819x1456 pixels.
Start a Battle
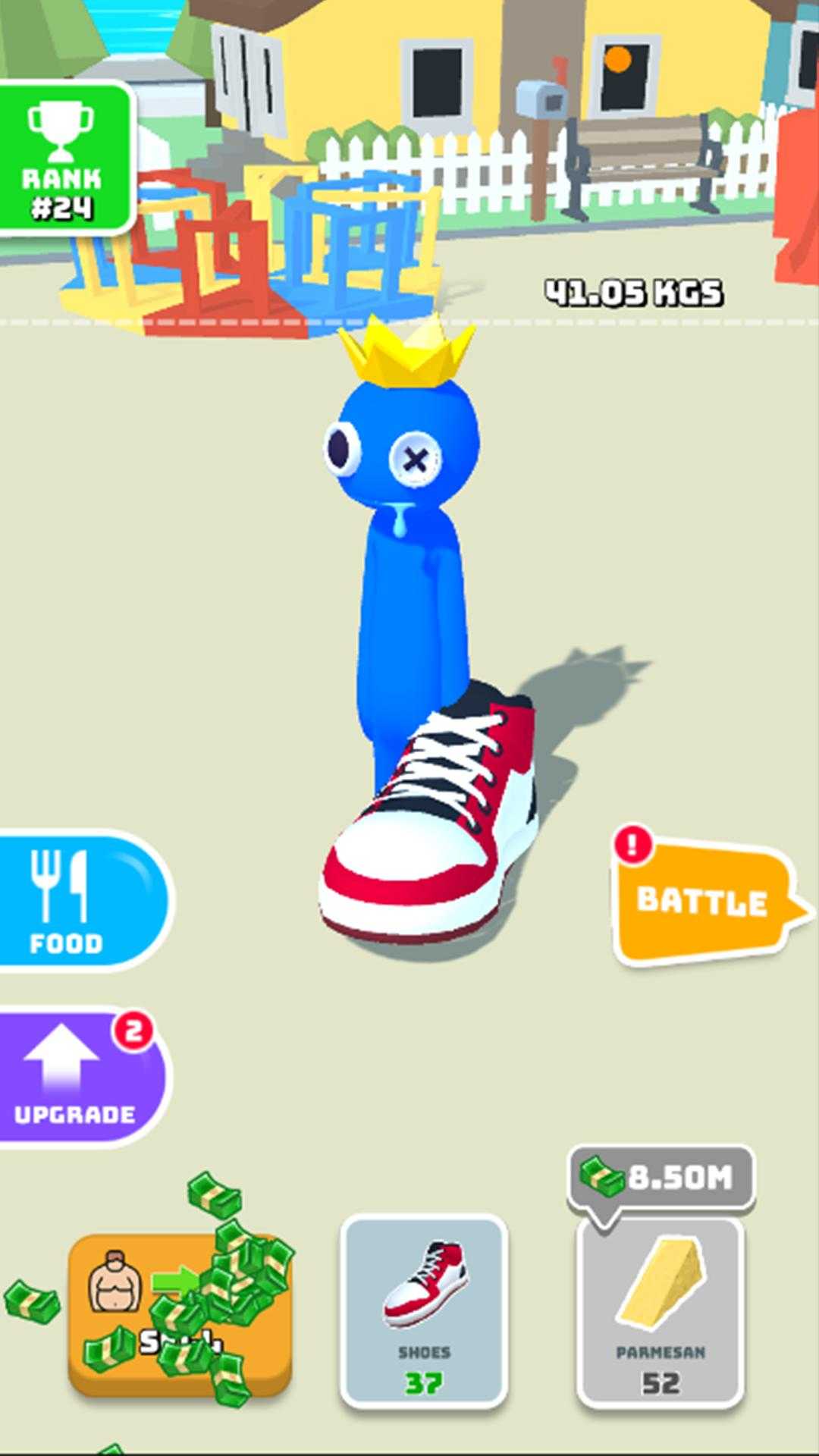coord(701,901)
